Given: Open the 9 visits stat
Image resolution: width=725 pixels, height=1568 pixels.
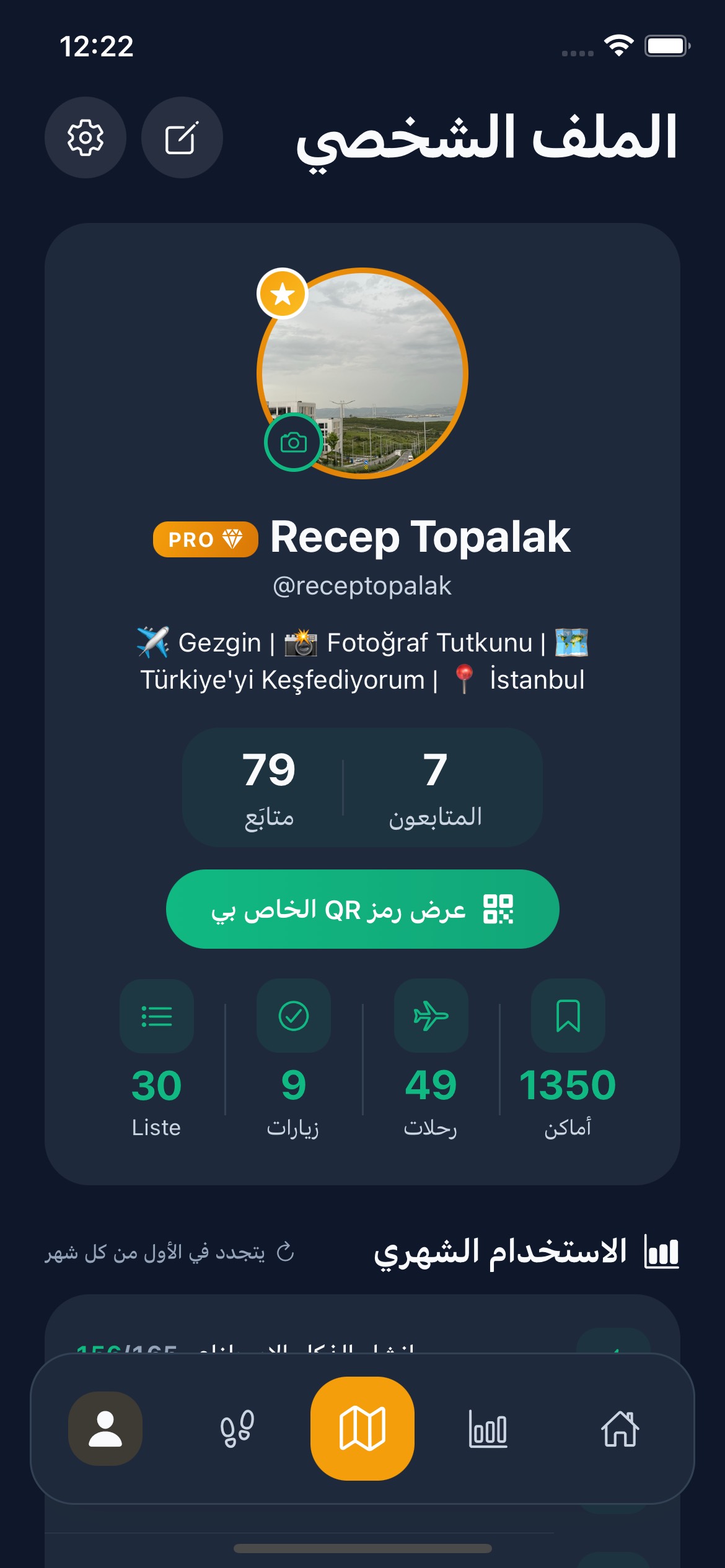Looking at the screenshot, I should [293, 1059].
